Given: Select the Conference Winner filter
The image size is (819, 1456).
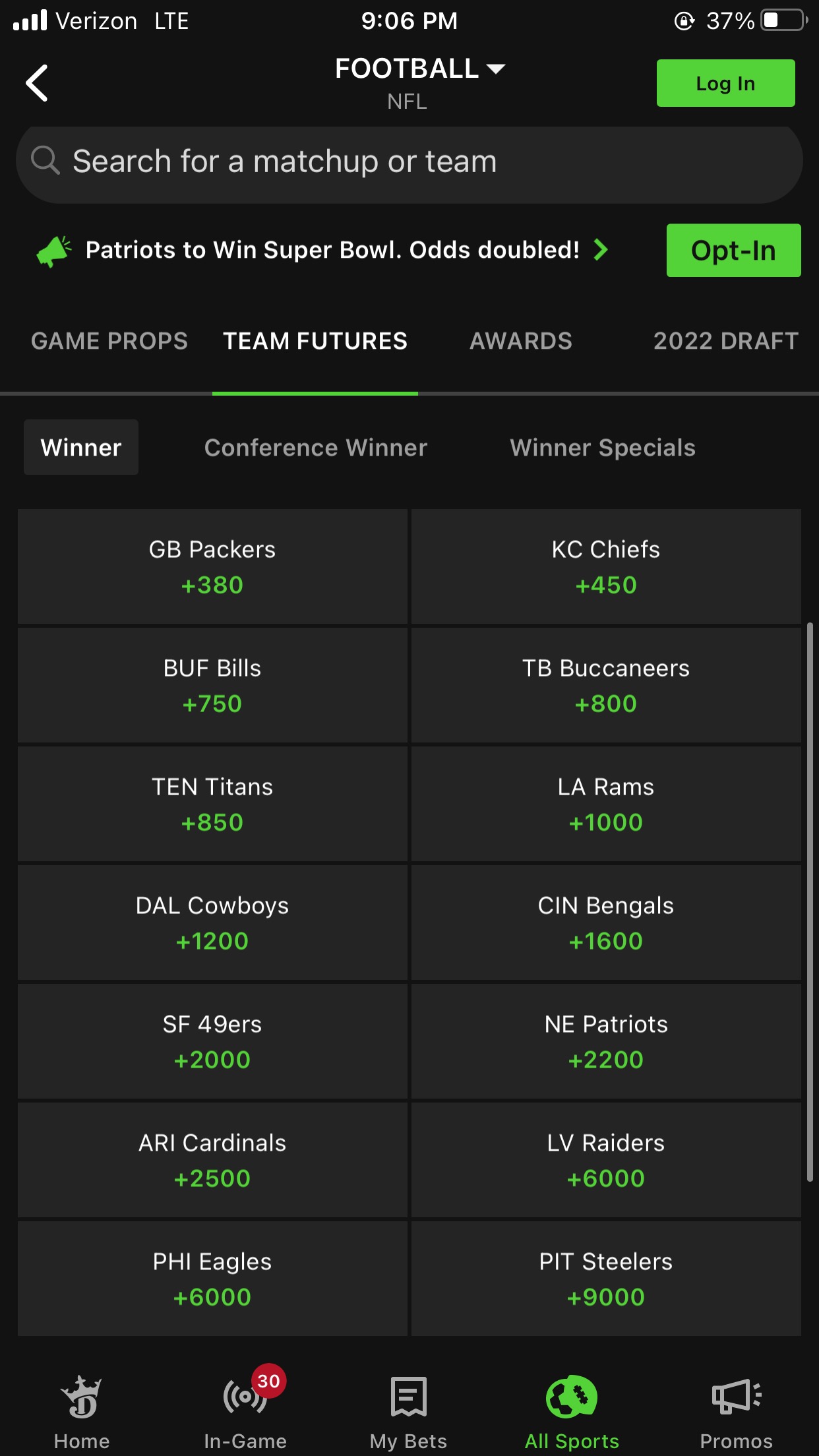Looking at the screenshot, I should (x=316, y=448).
